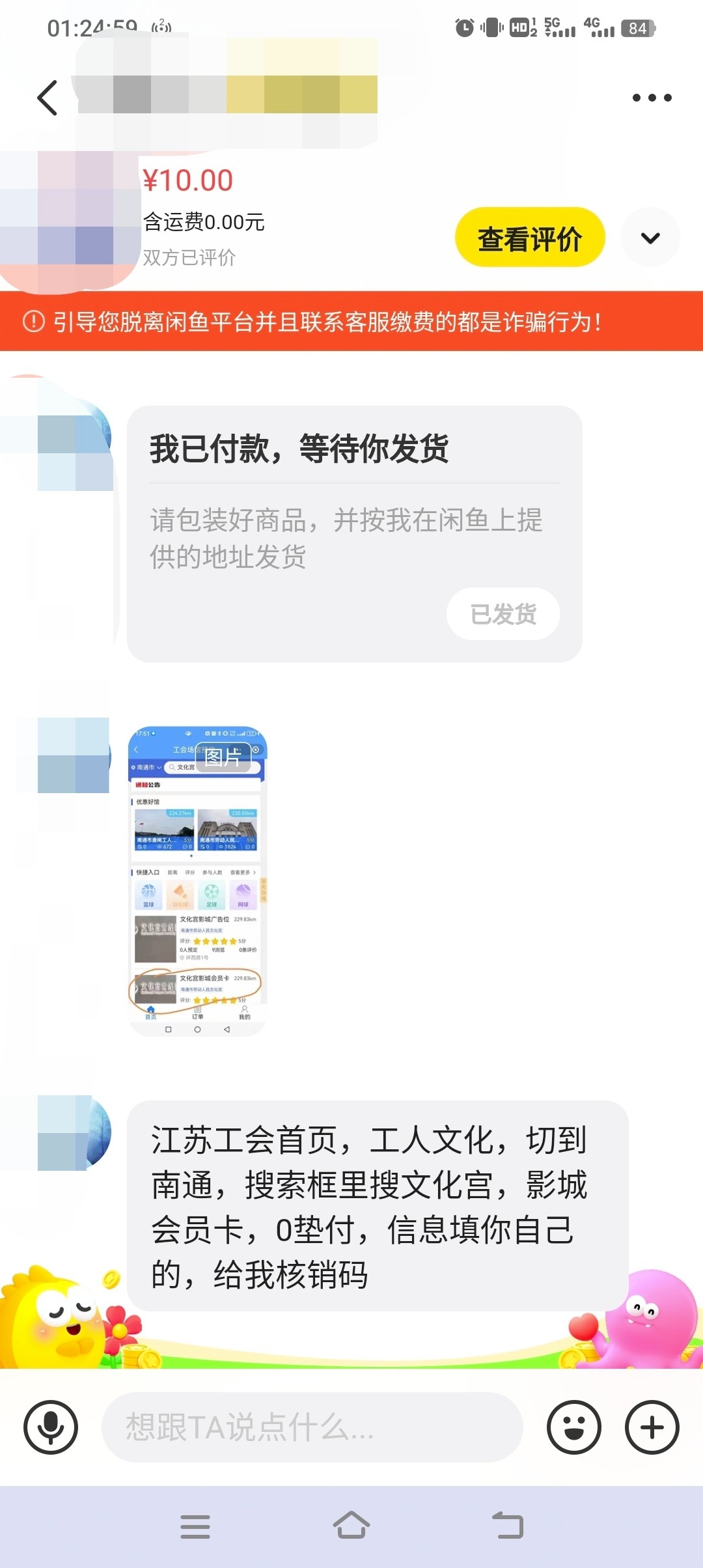Open the three-dot overflow menu

pos(652,98)
